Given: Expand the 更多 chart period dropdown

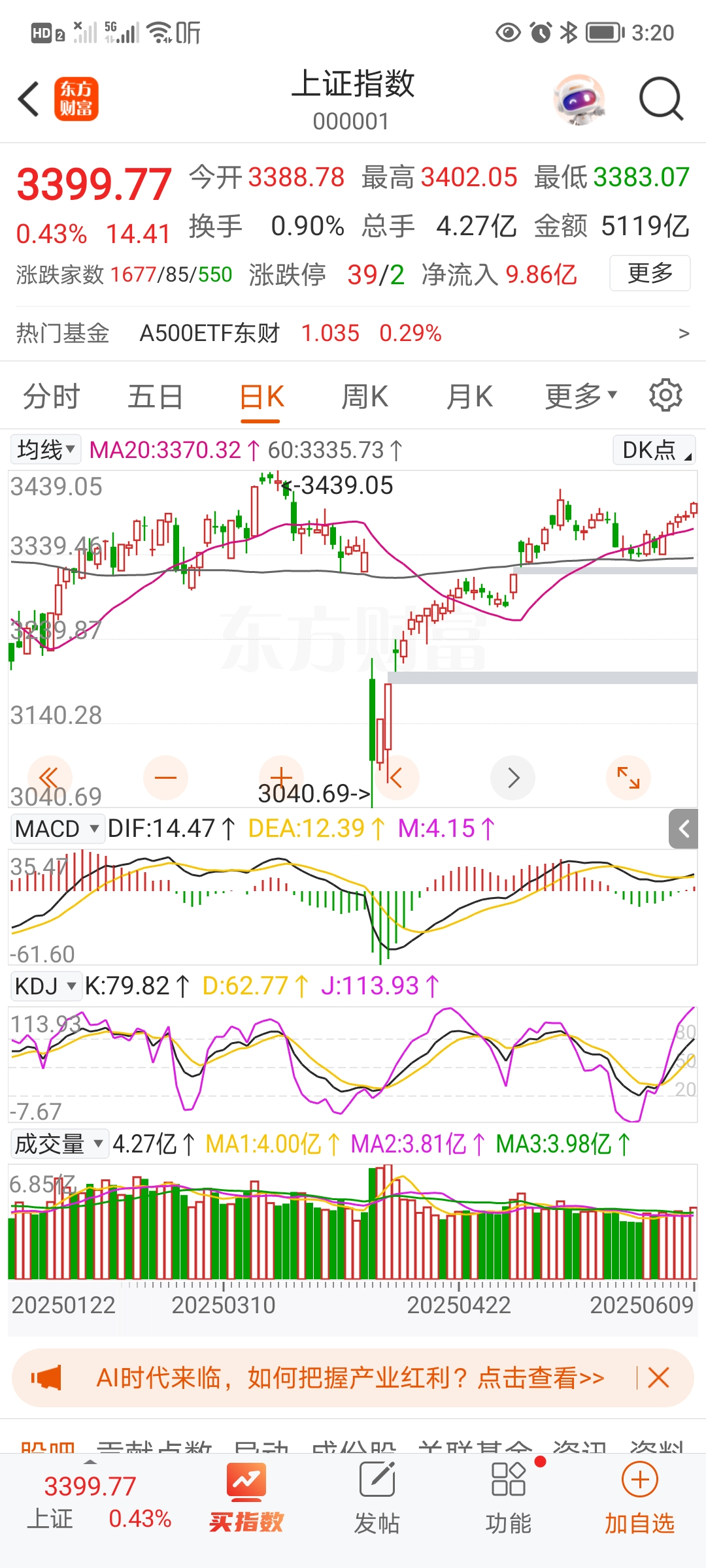Looking at the screenshot, I should click(580, 397).
